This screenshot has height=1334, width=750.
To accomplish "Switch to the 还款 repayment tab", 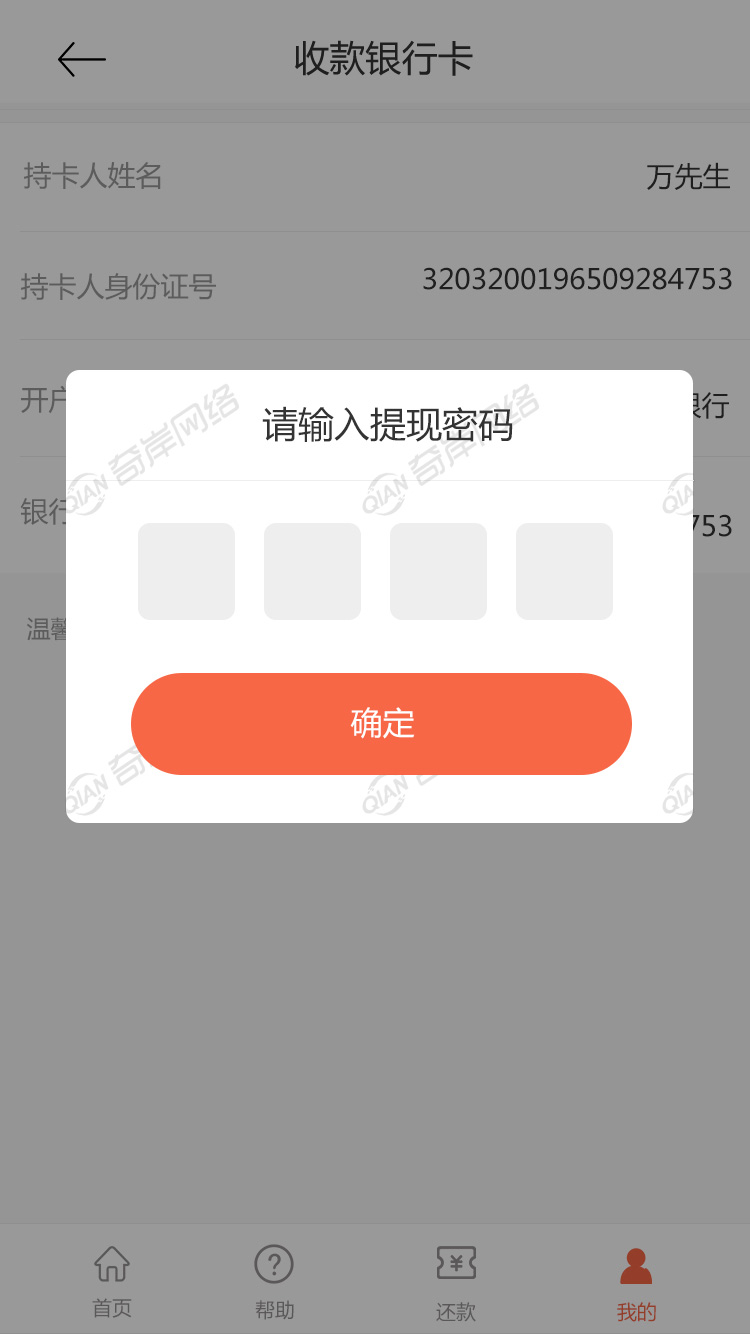I will (456, 1280).
